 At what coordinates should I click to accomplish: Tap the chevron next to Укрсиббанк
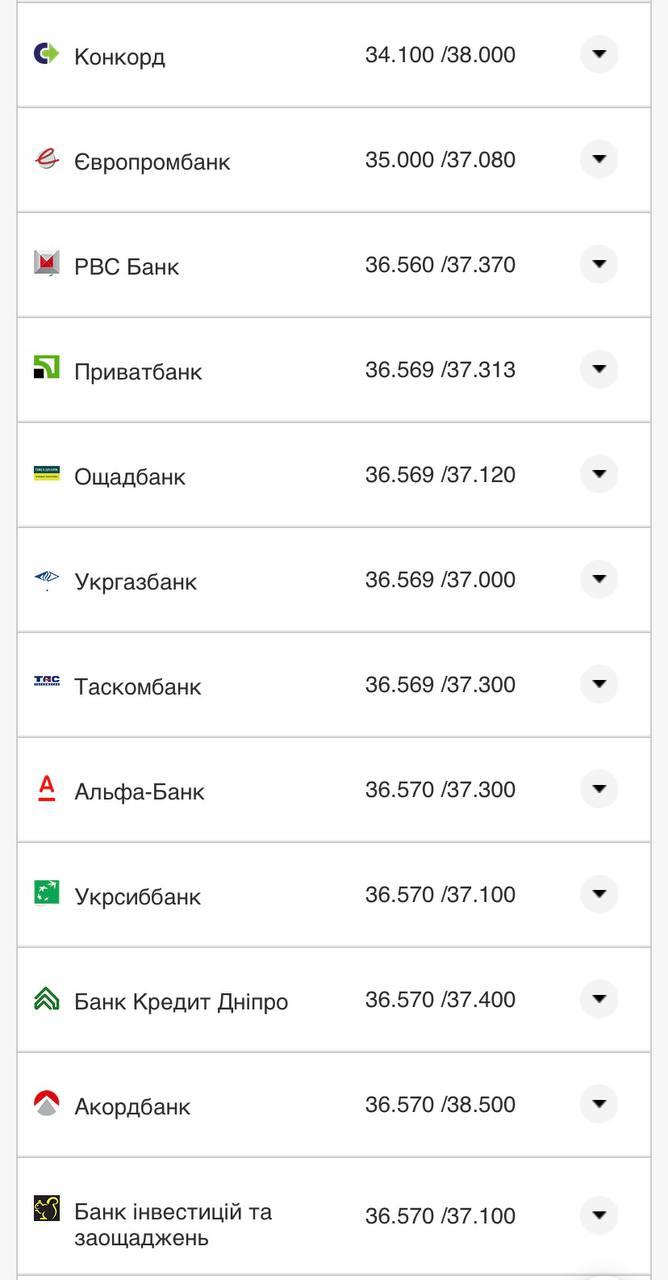point(599,895)
